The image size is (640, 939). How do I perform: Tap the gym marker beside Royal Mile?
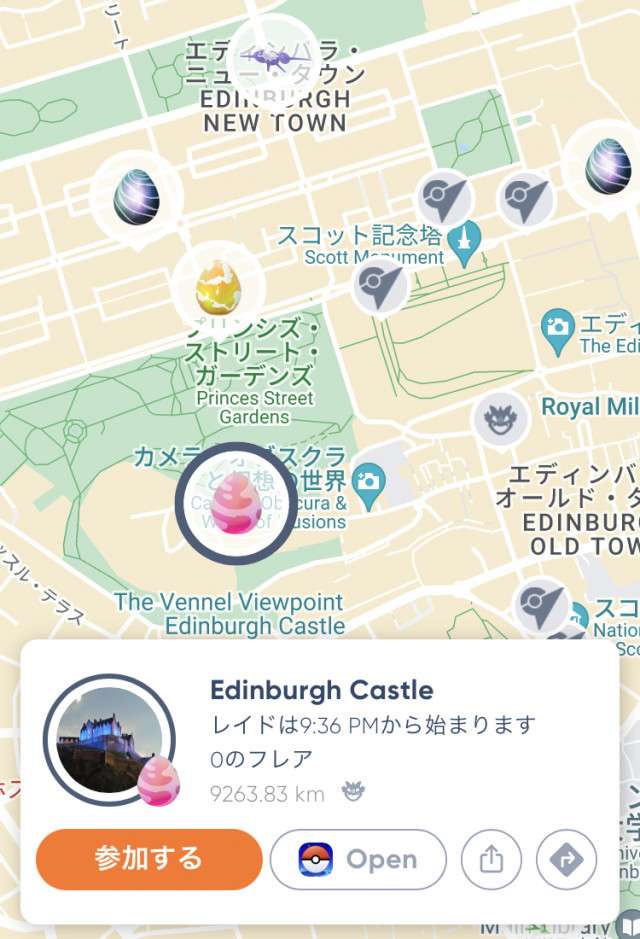point(501,417)
